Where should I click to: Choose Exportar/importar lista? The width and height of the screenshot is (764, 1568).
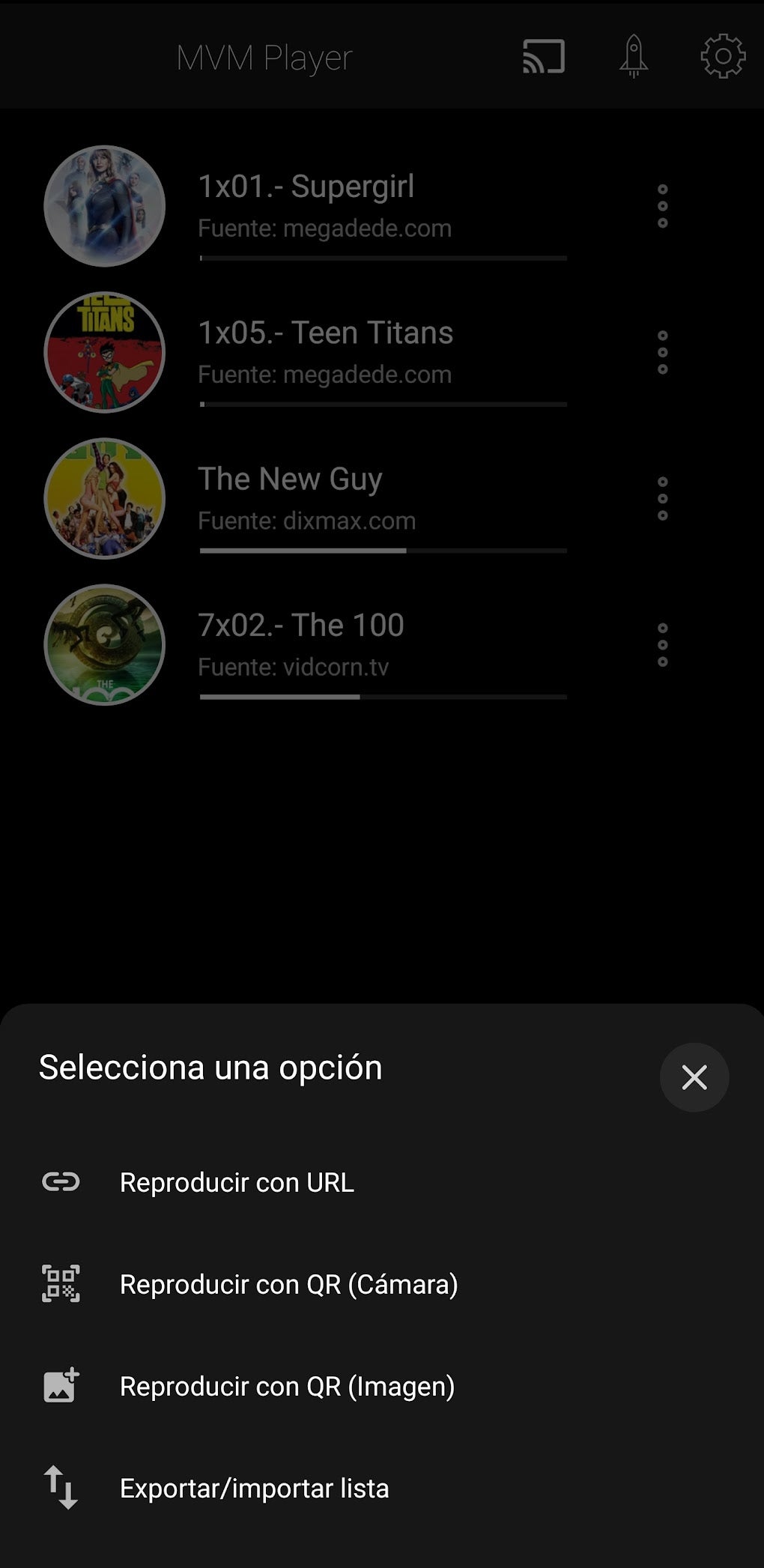point(255,1488)
